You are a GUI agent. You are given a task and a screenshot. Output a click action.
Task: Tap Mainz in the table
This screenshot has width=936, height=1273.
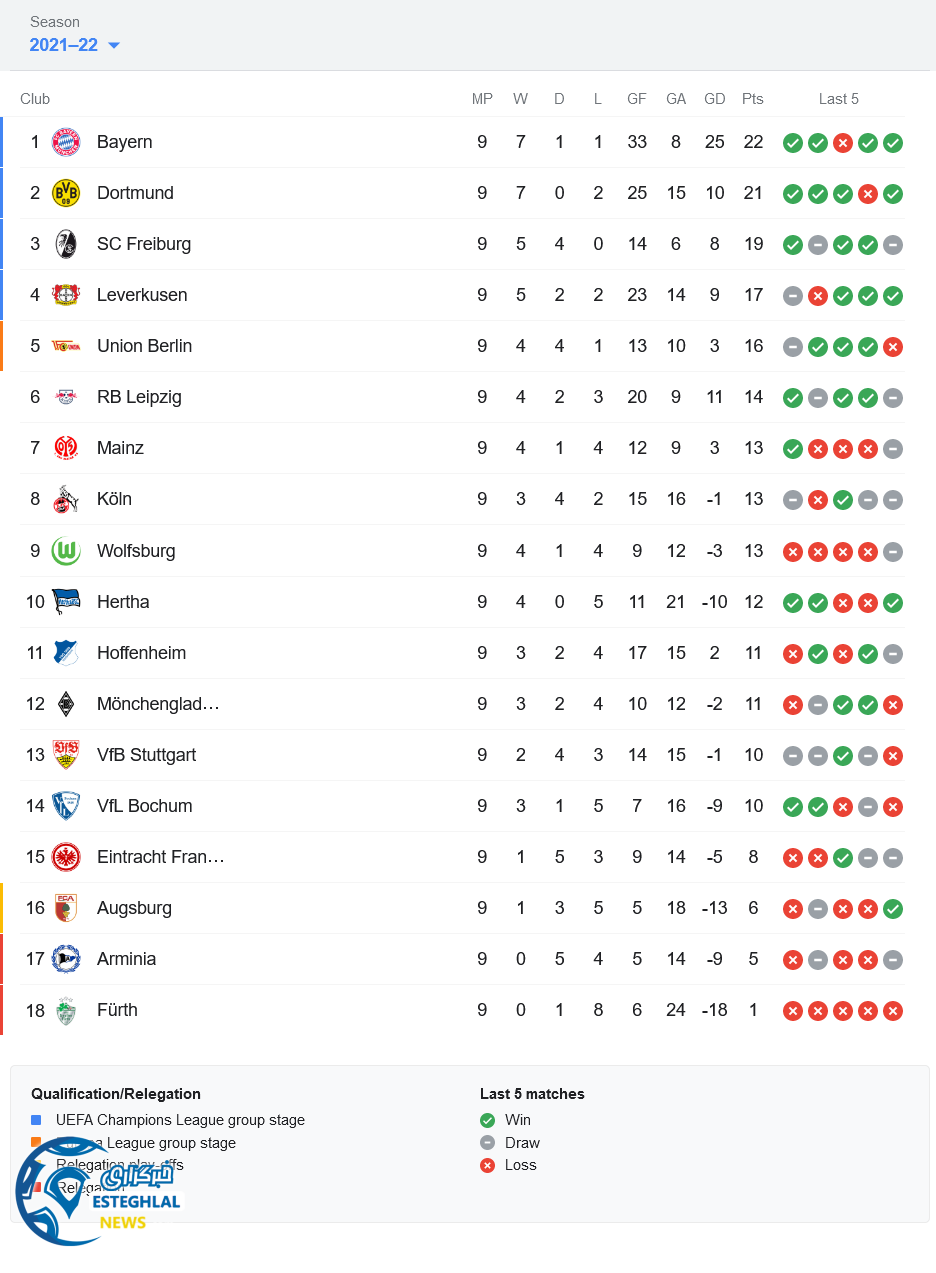point(120,448)
